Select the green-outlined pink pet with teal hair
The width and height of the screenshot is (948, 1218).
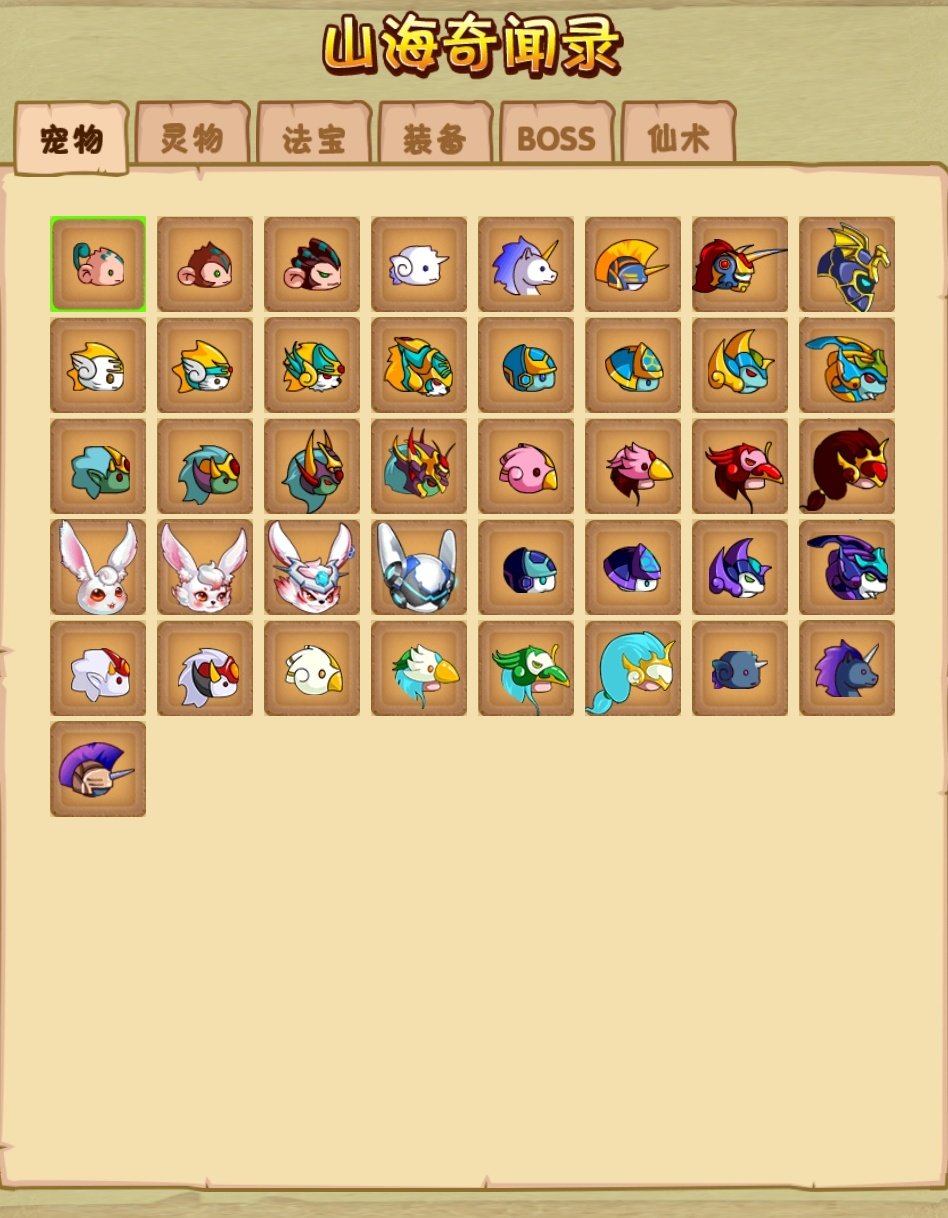pos(98,264)
